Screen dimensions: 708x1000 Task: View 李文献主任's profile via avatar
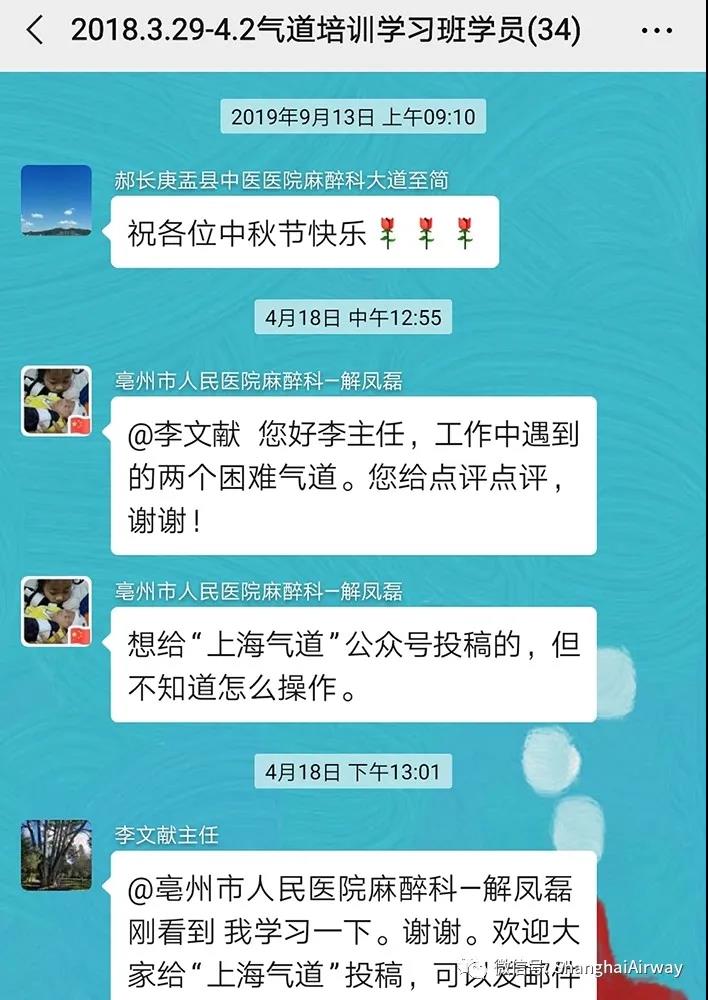[x=56, y=855]
